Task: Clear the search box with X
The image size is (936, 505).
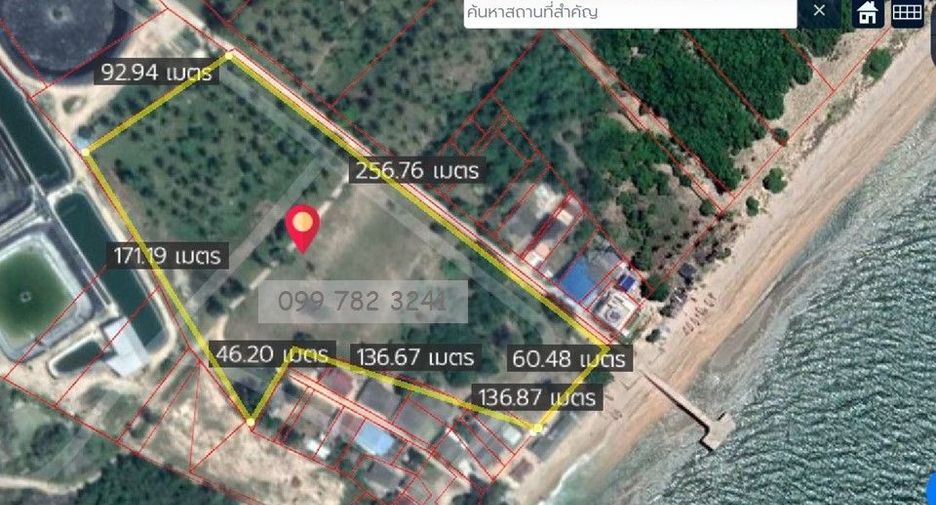Action: pos(819,11)
